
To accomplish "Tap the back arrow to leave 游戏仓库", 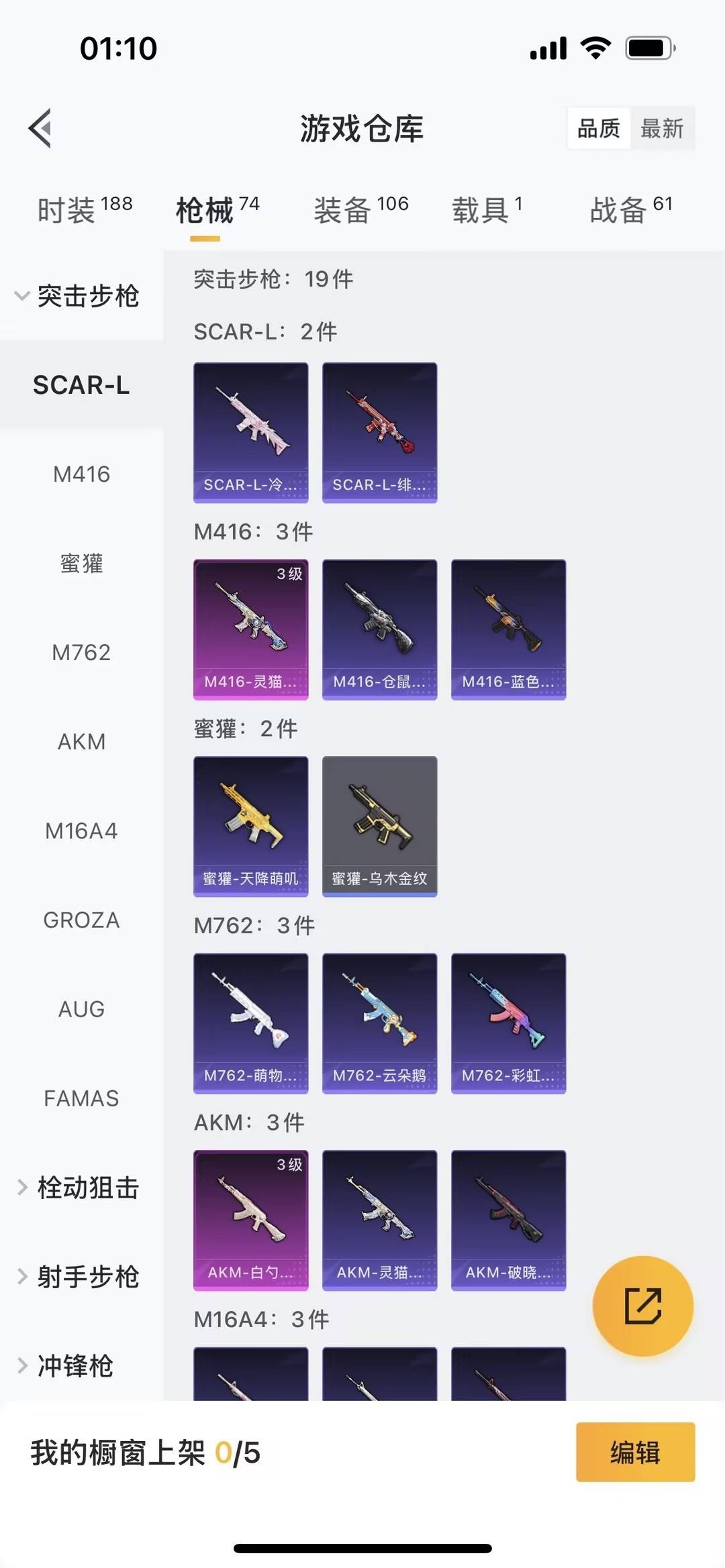I will (x=40, y=129).
